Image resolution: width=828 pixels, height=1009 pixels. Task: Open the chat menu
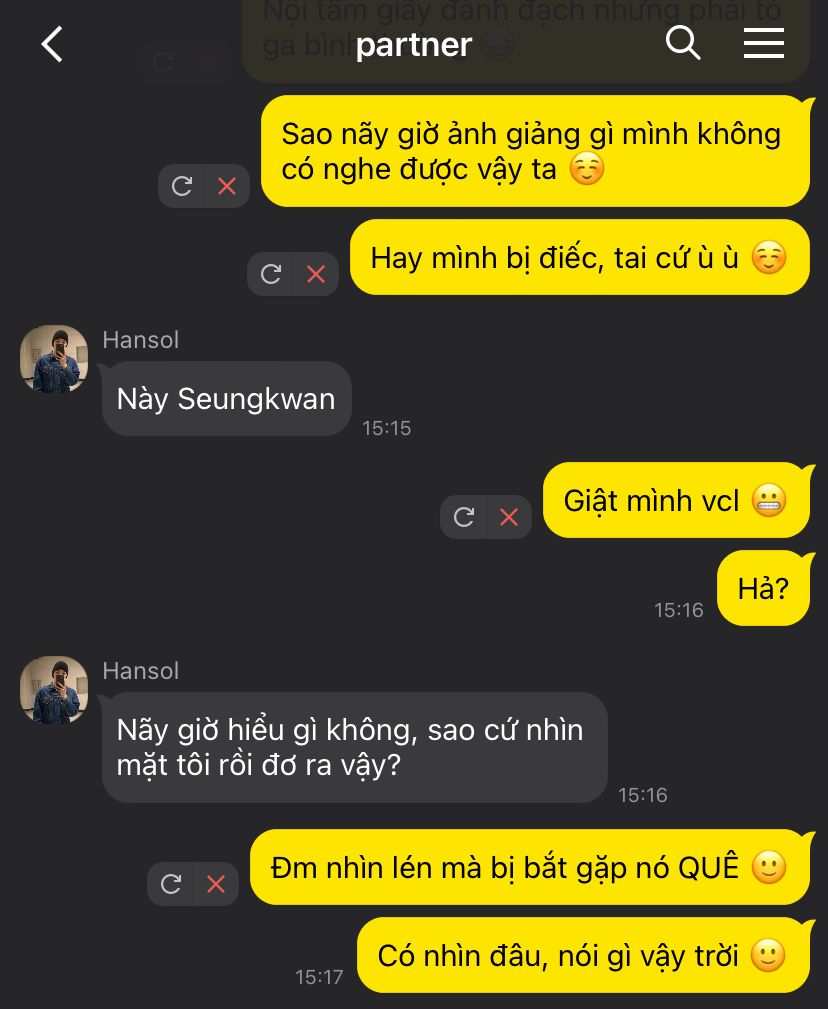[x=763, y=44]
